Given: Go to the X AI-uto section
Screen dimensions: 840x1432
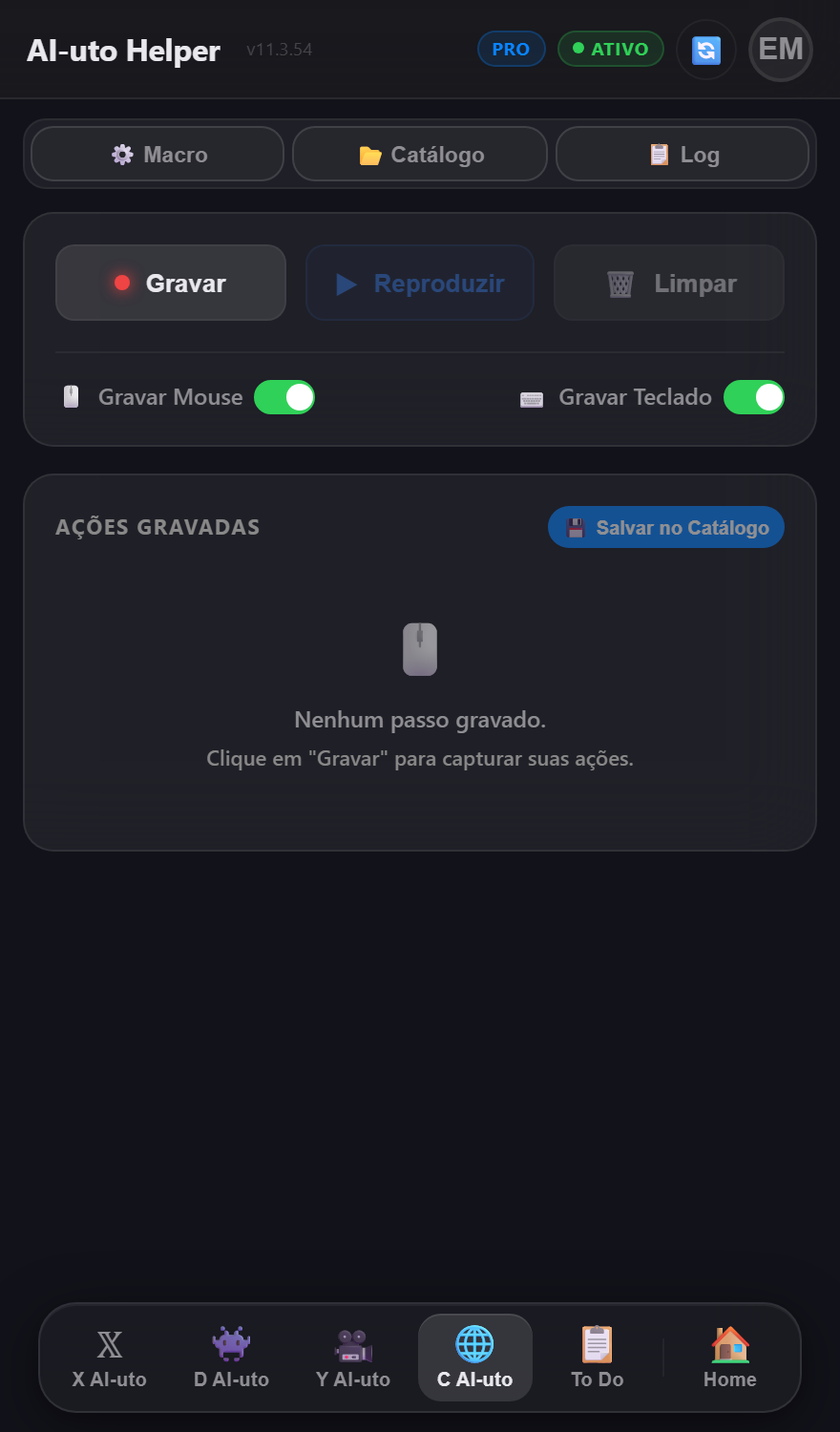Looking at the screenshot, I should tap(110, 1358).
